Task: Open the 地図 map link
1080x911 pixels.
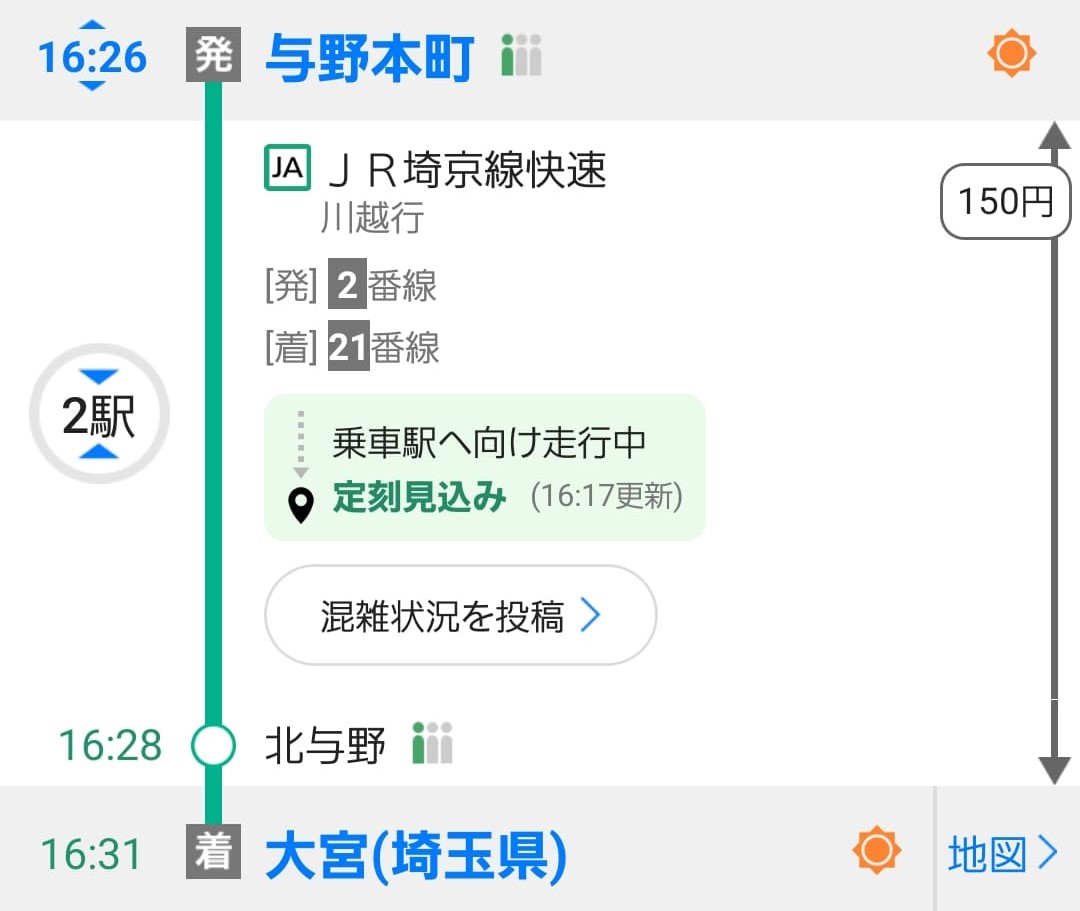Action: coord(1002,854)
